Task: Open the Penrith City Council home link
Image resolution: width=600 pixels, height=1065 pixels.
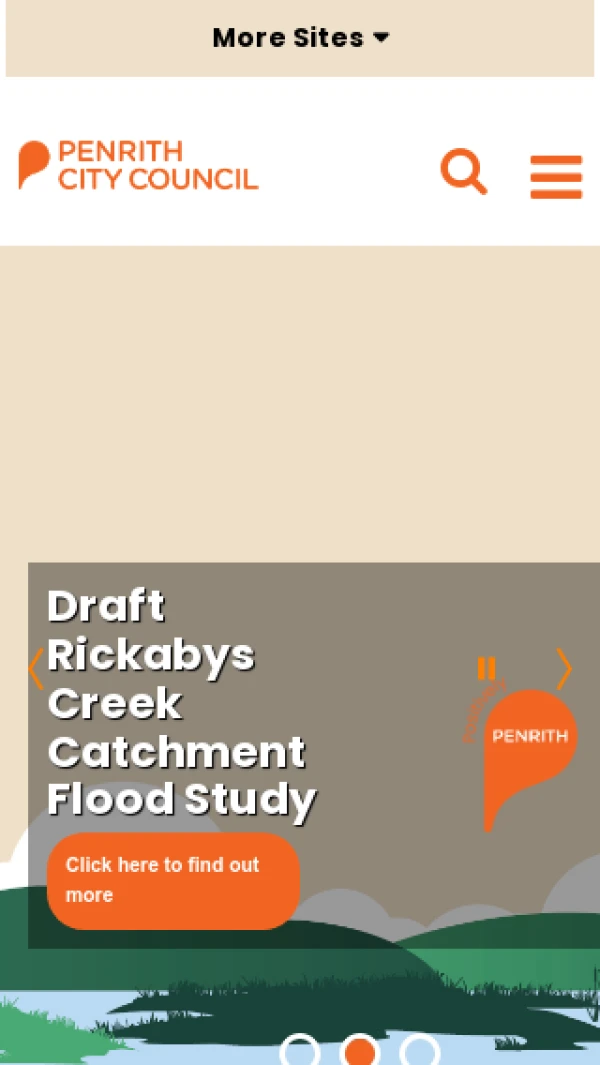Action: click(x=138, y=165)
